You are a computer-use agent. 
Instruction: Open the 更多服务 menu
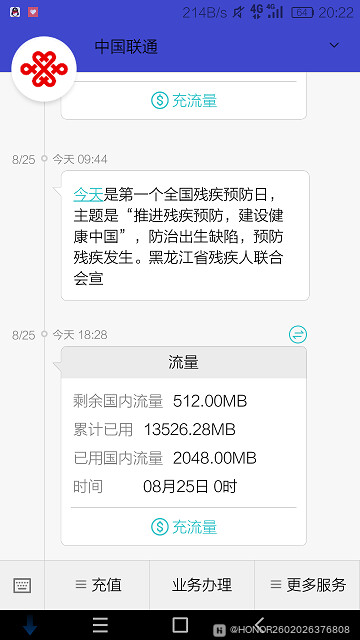coord(308,585)
